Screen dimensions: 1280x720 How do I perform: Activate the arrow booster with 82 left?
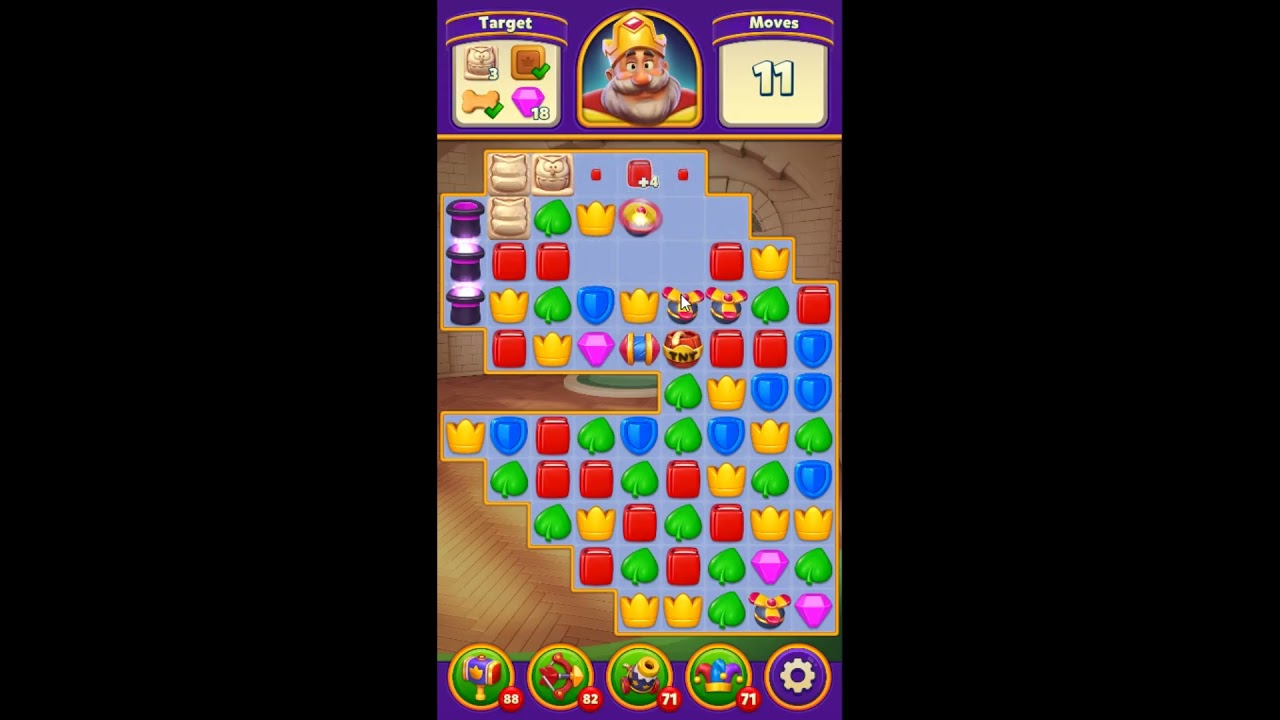pos(560,677)
